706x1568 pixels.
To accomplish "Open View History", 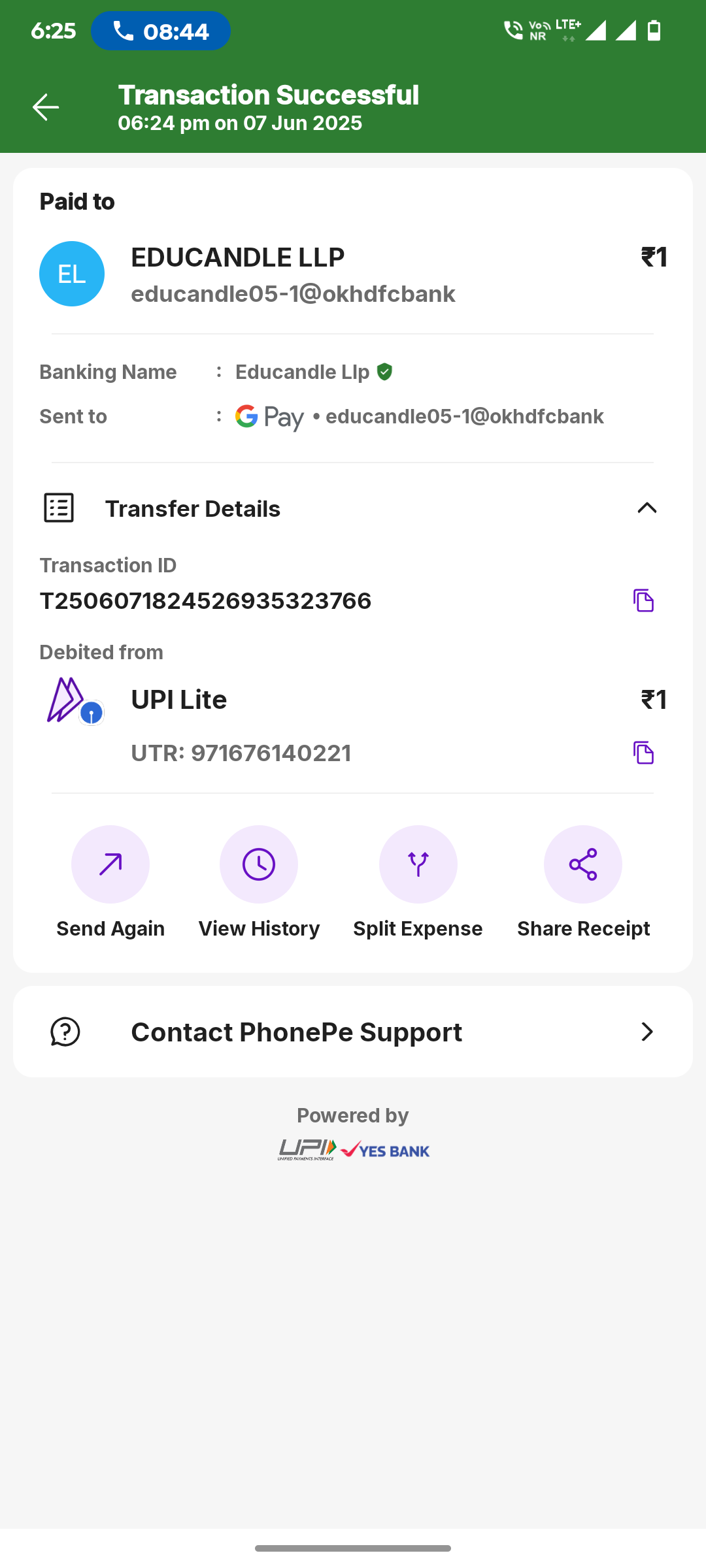I will click(259, 864).
